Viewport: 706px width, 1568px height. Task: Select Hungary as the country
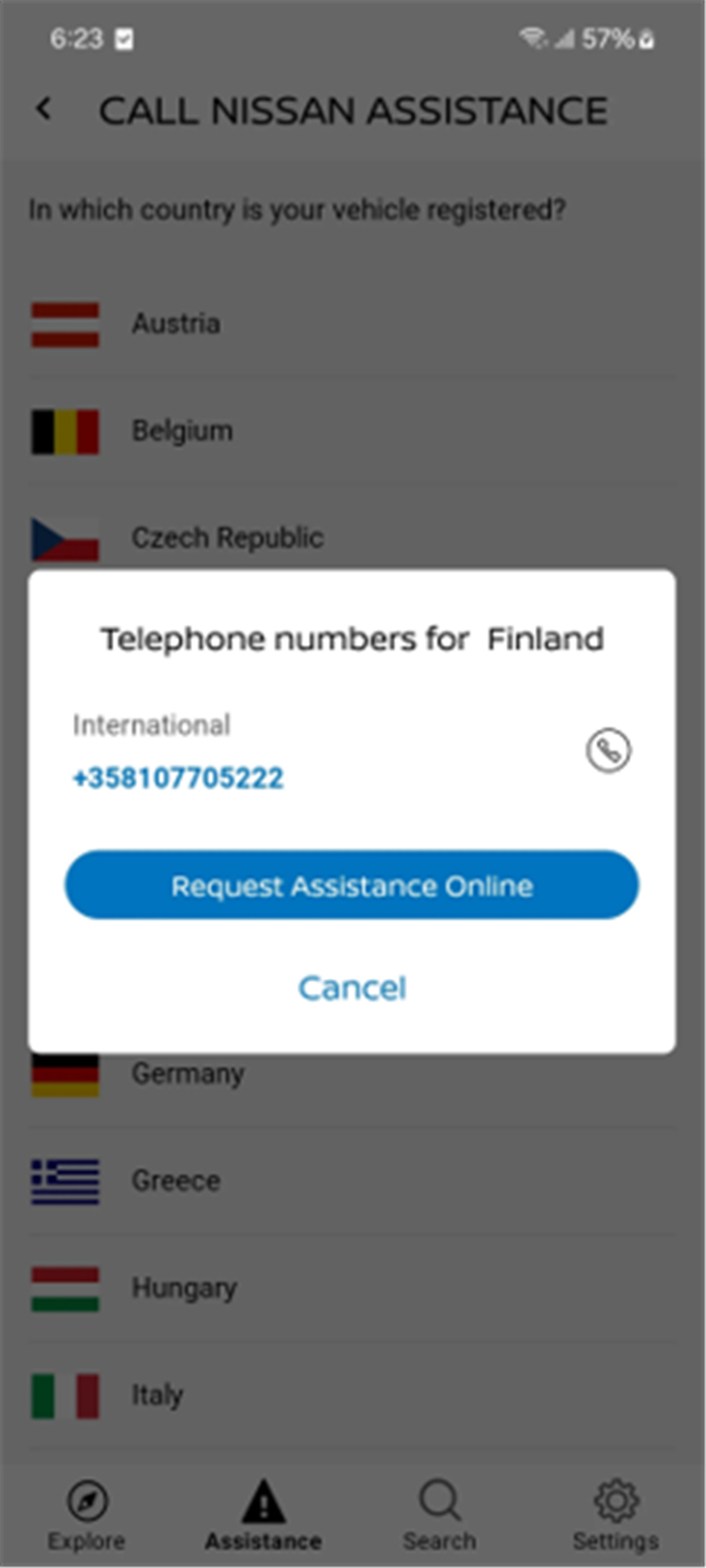[x=352, y=1288]
